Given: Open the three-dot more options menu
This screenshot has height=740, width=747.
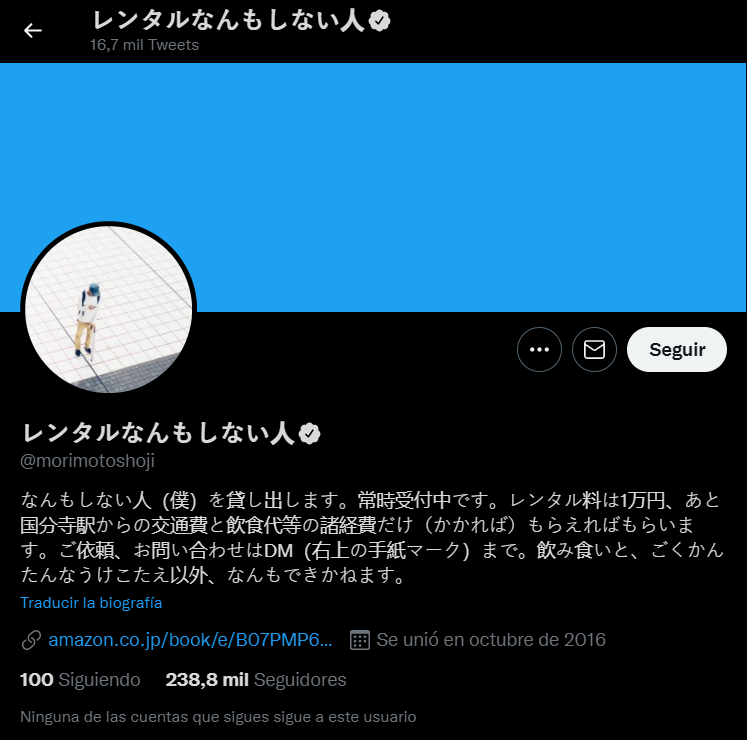Looking at the screenshot, I should coord(539,350).
